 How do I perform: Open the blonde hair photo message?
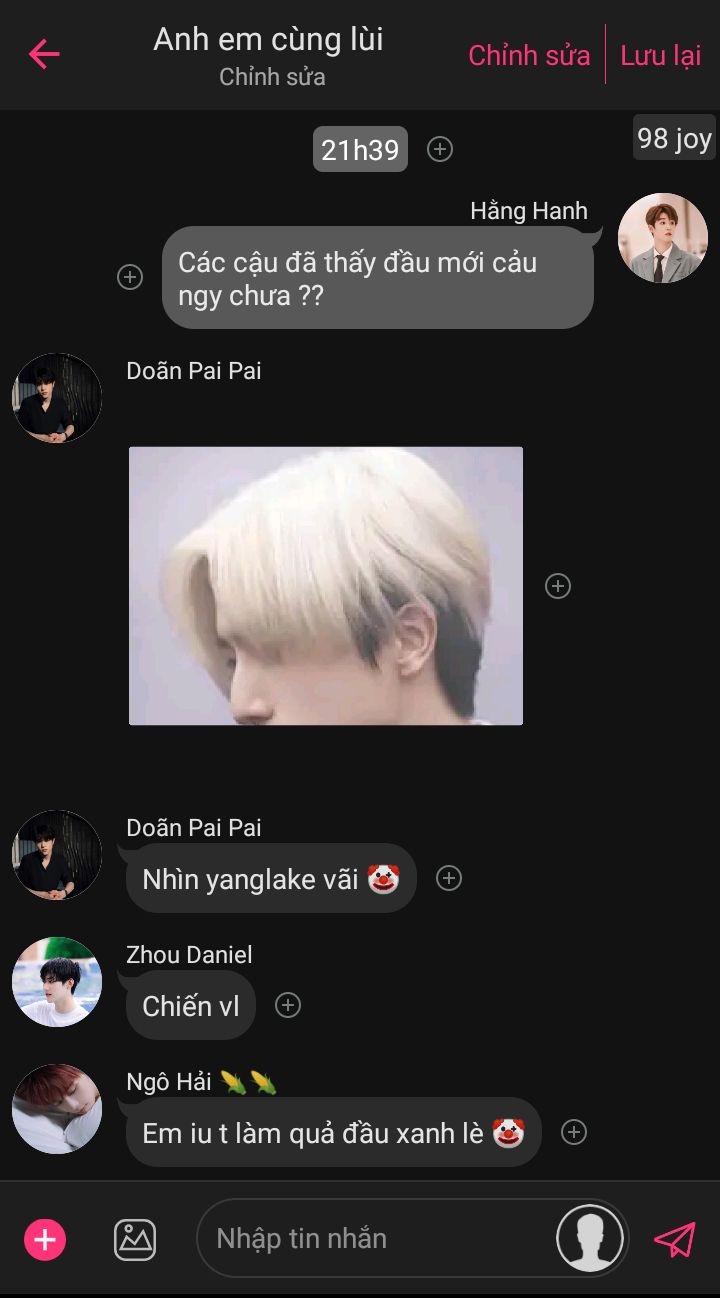326,585
